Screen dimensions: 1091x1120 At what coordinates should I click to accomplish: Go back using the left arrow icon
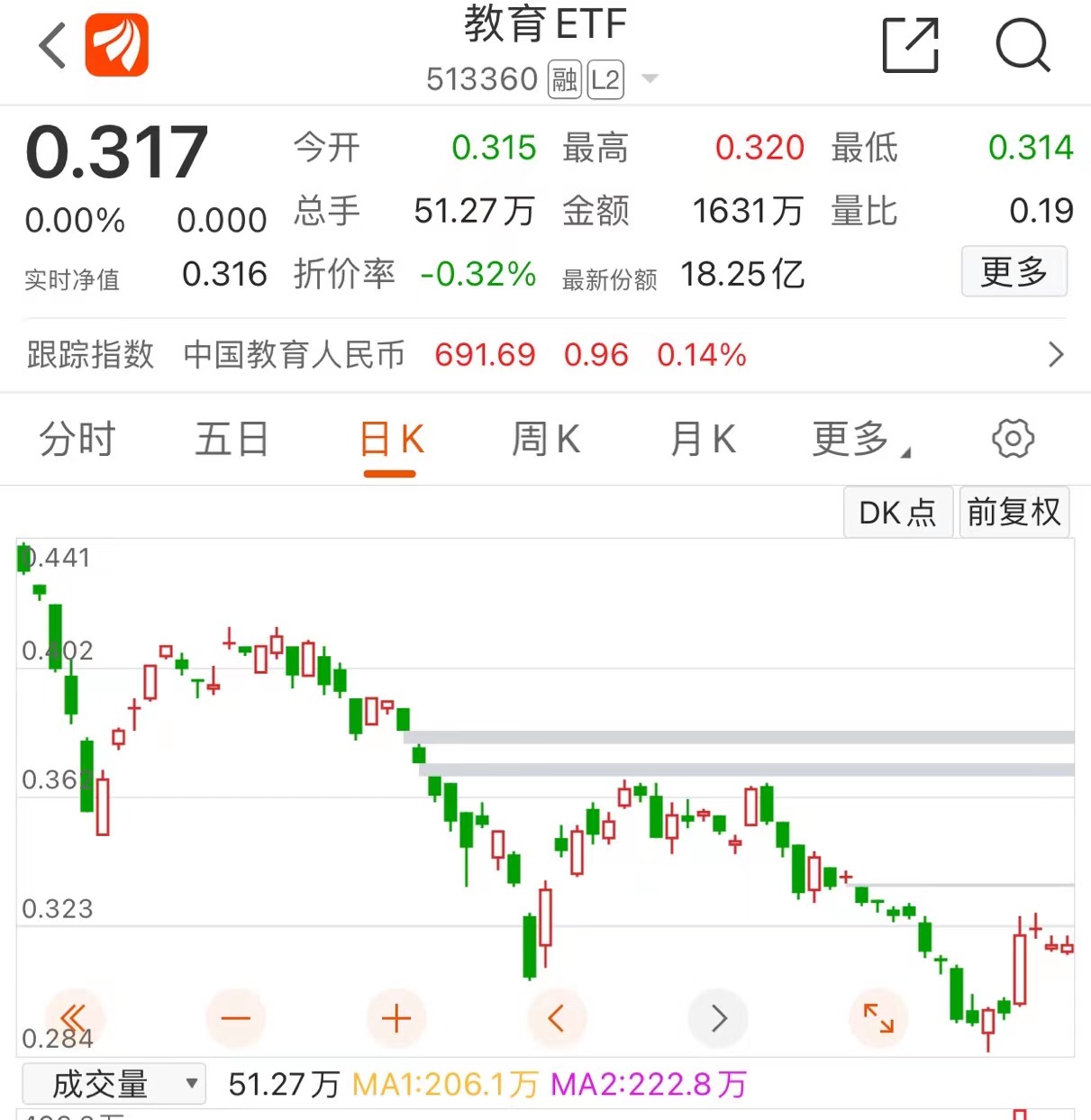pos(50,45)
